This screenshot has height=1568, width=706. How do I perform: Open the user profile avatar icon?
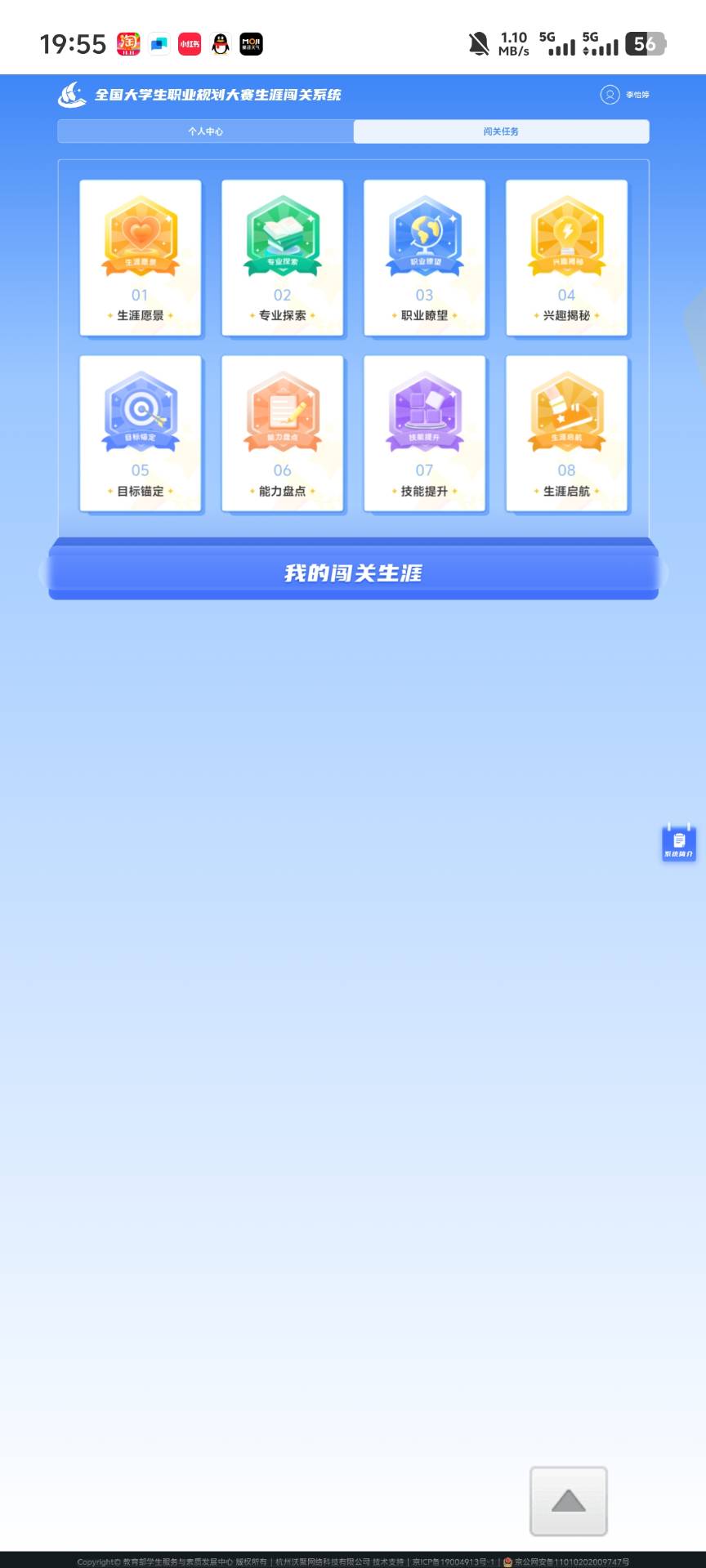click(x=610, y=95)
